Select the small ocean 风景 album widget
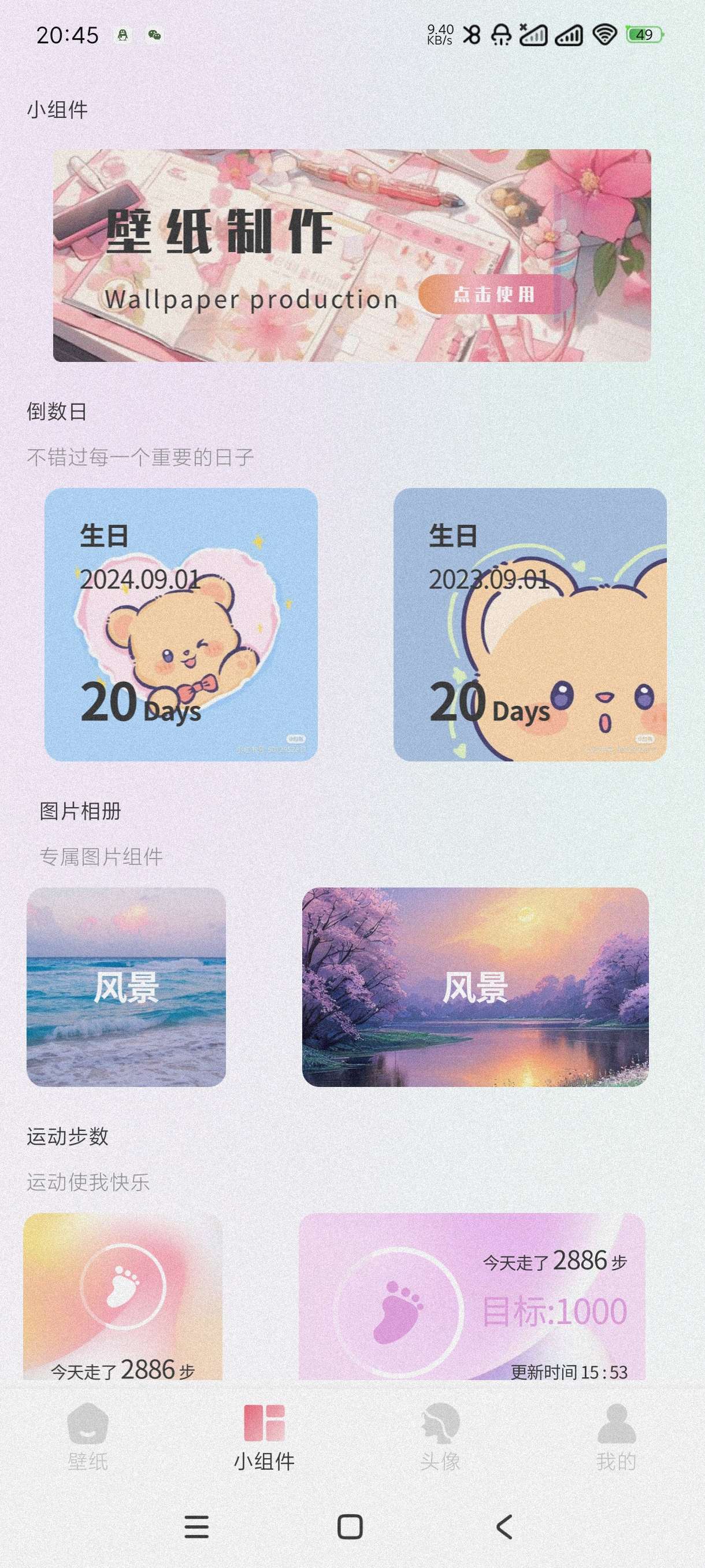Viewport: 705px width, 1568px height. pos(126,986)
